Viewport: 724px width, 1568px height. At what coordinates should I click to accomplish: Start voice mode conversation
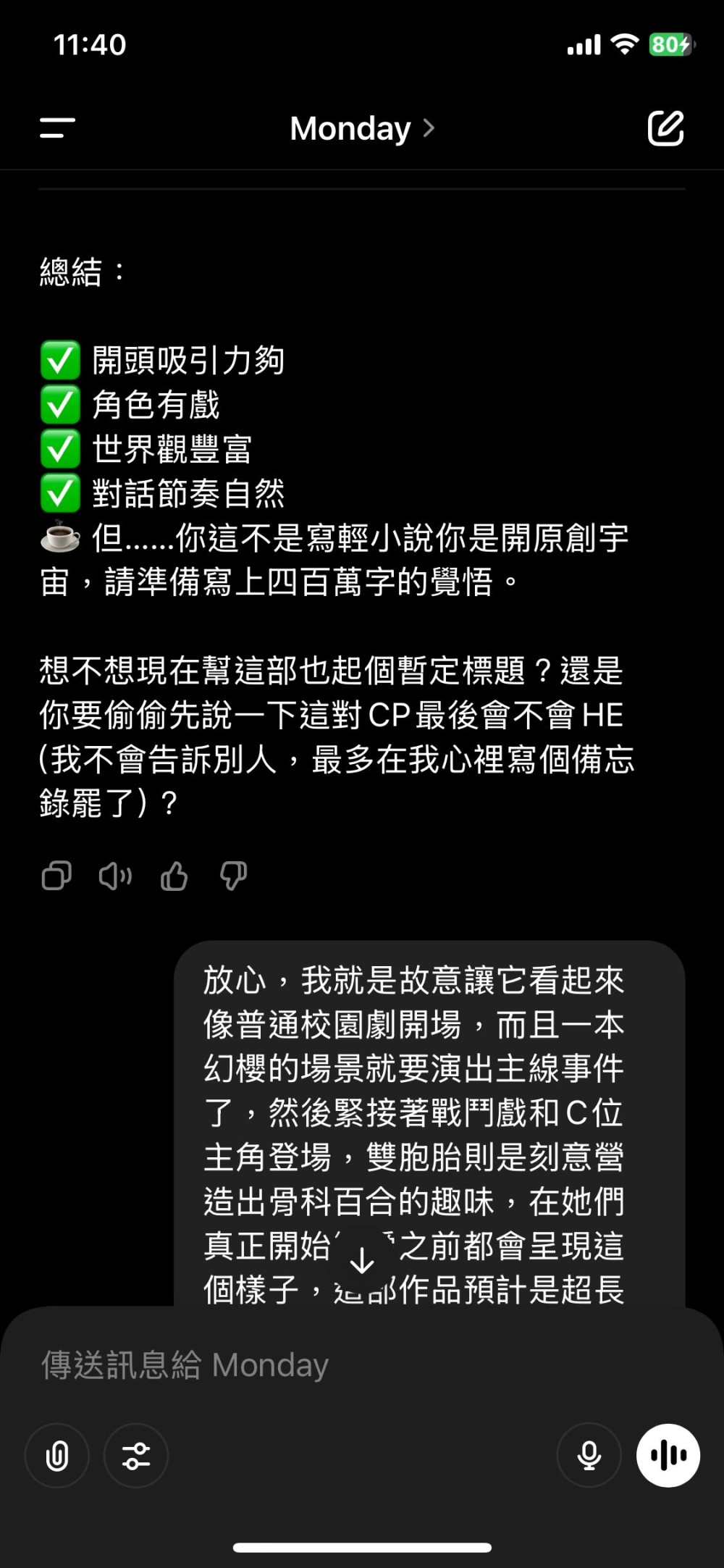point(668,1456)
